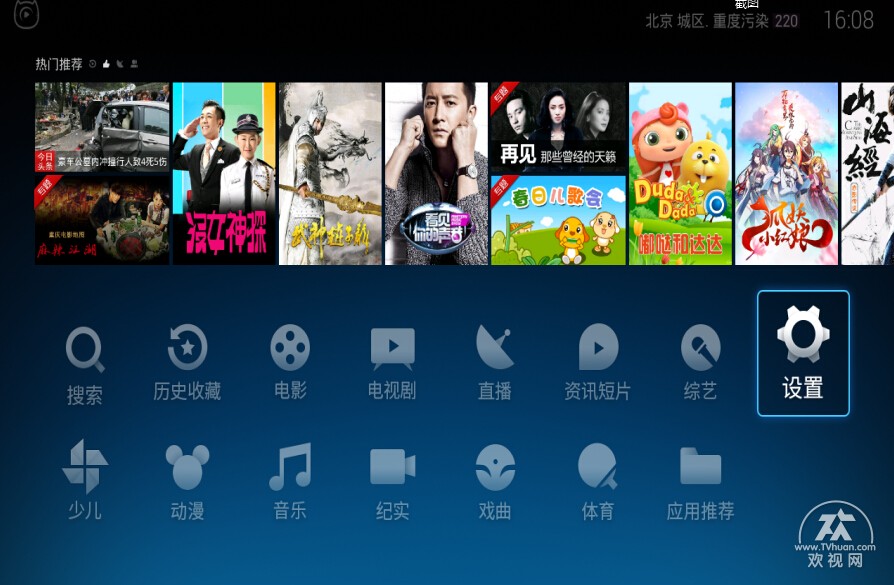
Task: Go to 直播 live broadcast
Action: click(495, 364)
